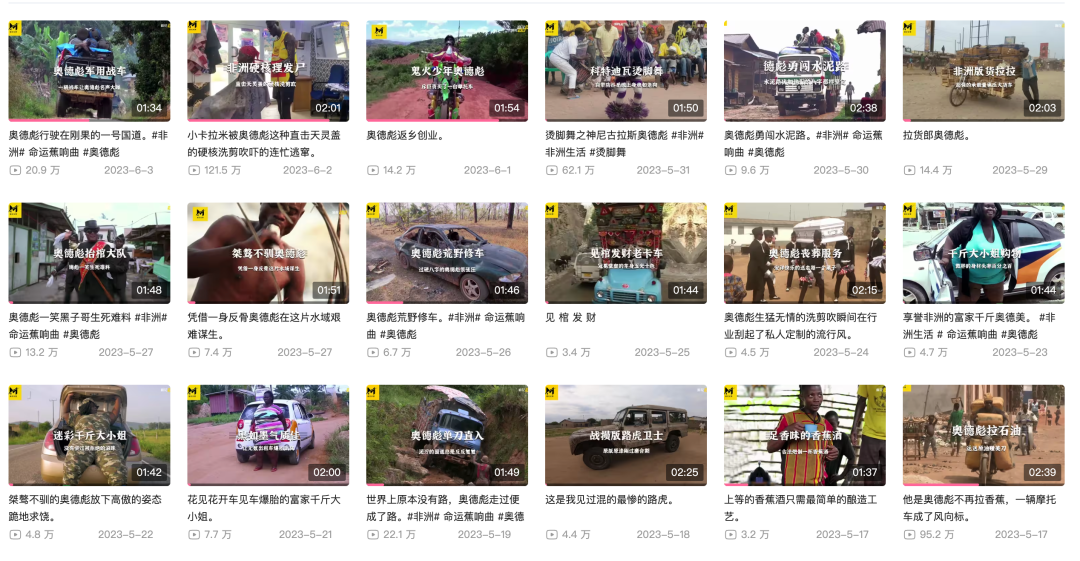Open video 奥德彪丧葬服务
The height and width of the screenshot is (561, 1080).
805,253
